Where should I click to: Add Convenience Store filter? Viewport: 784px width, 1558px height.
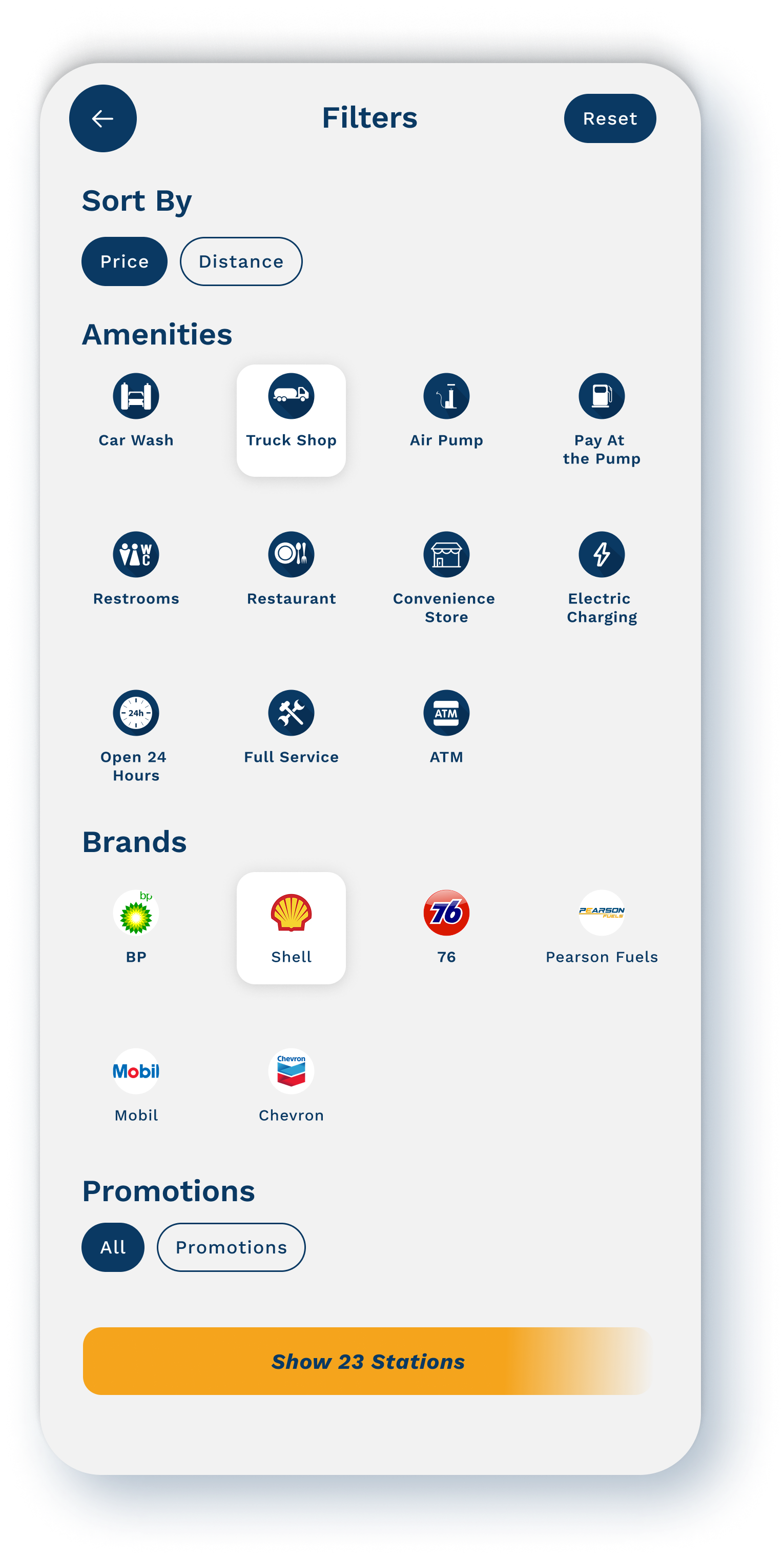(x=446, y=576)
